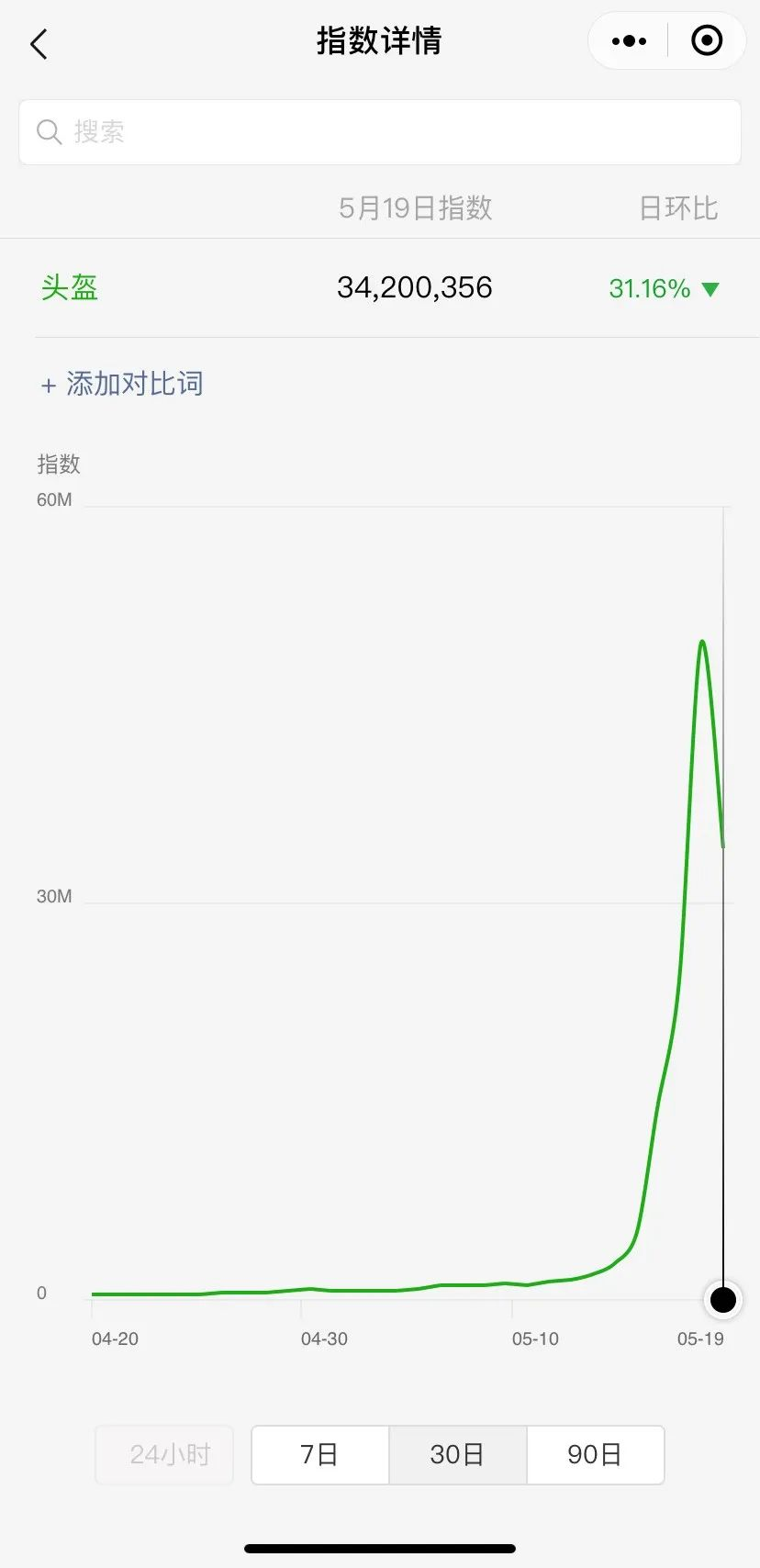Show the 90日 trend
This screenshot has width=760, height=1568.
click(x=595, y=1454)
